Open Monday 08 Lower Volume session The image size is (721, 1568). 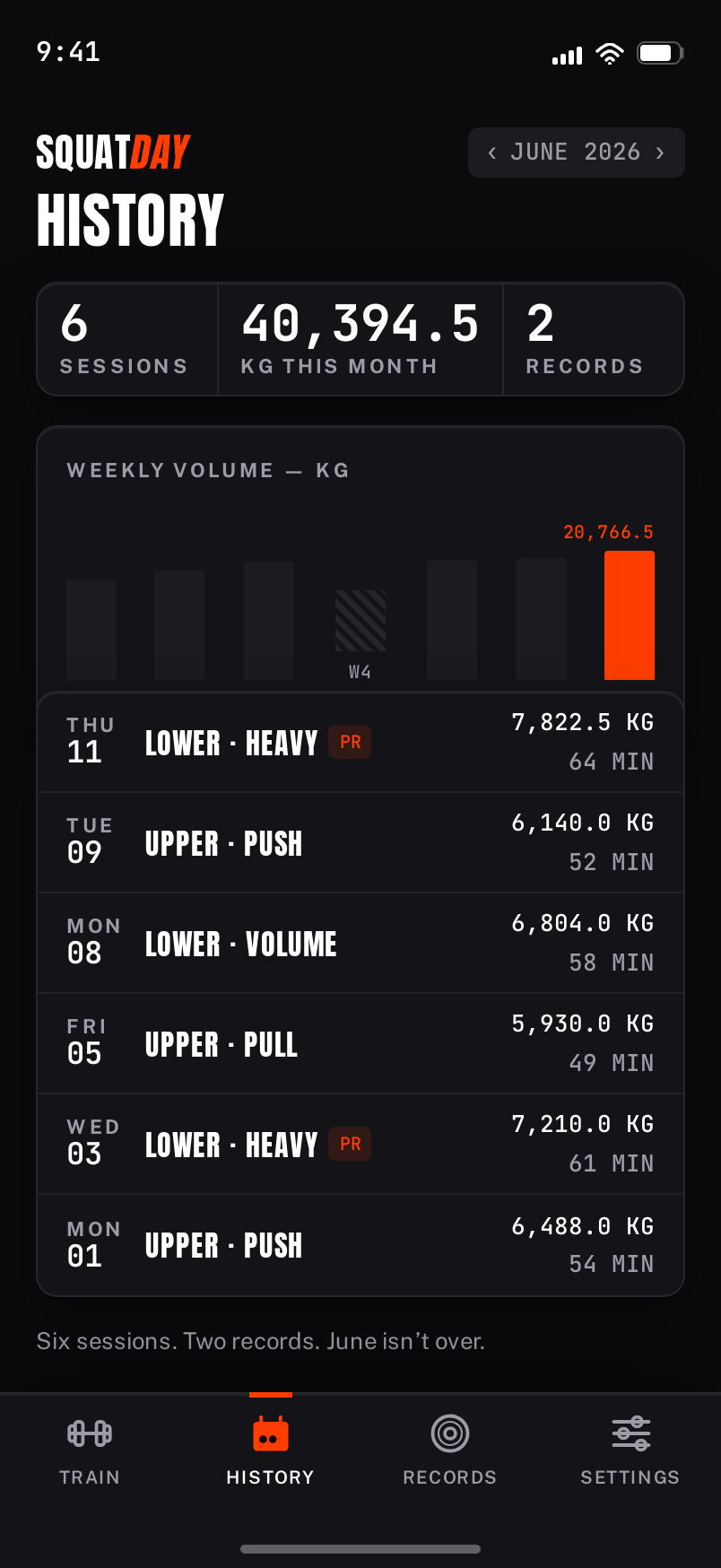[360, 944]
